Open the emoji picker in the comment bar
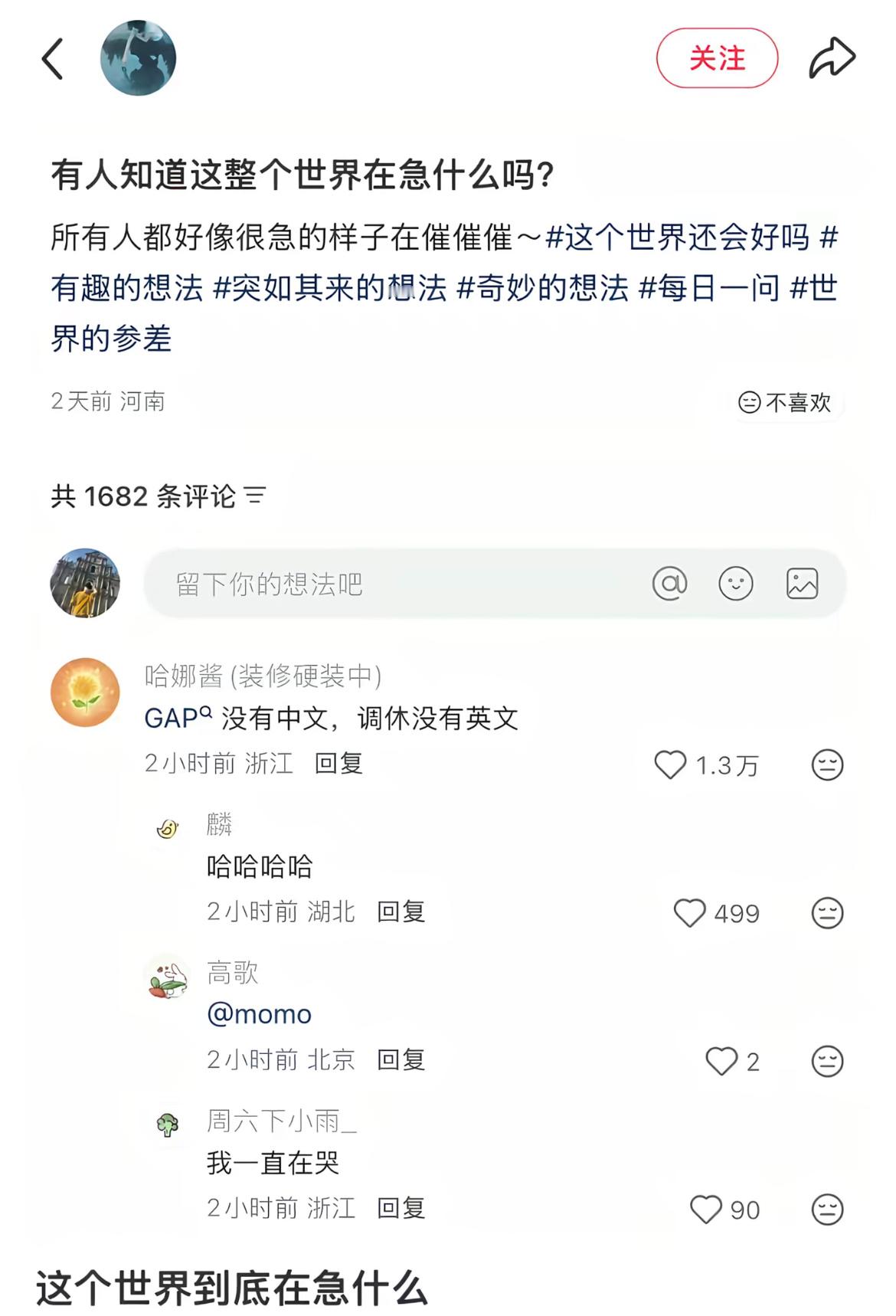Screen dimensions: 896x1316 (735, 584)
